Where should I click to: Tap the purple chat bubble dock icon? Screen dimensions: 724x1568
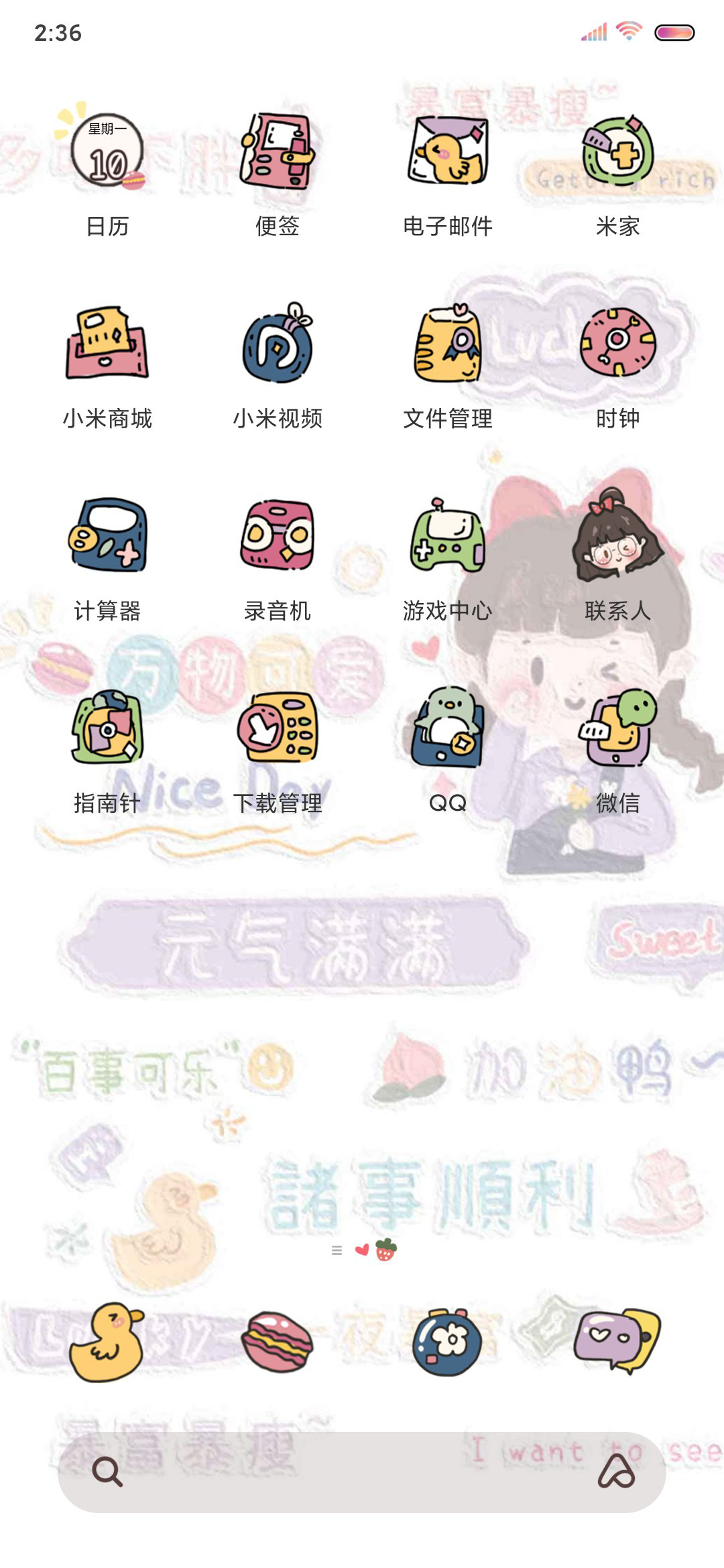click(617, 1341)
